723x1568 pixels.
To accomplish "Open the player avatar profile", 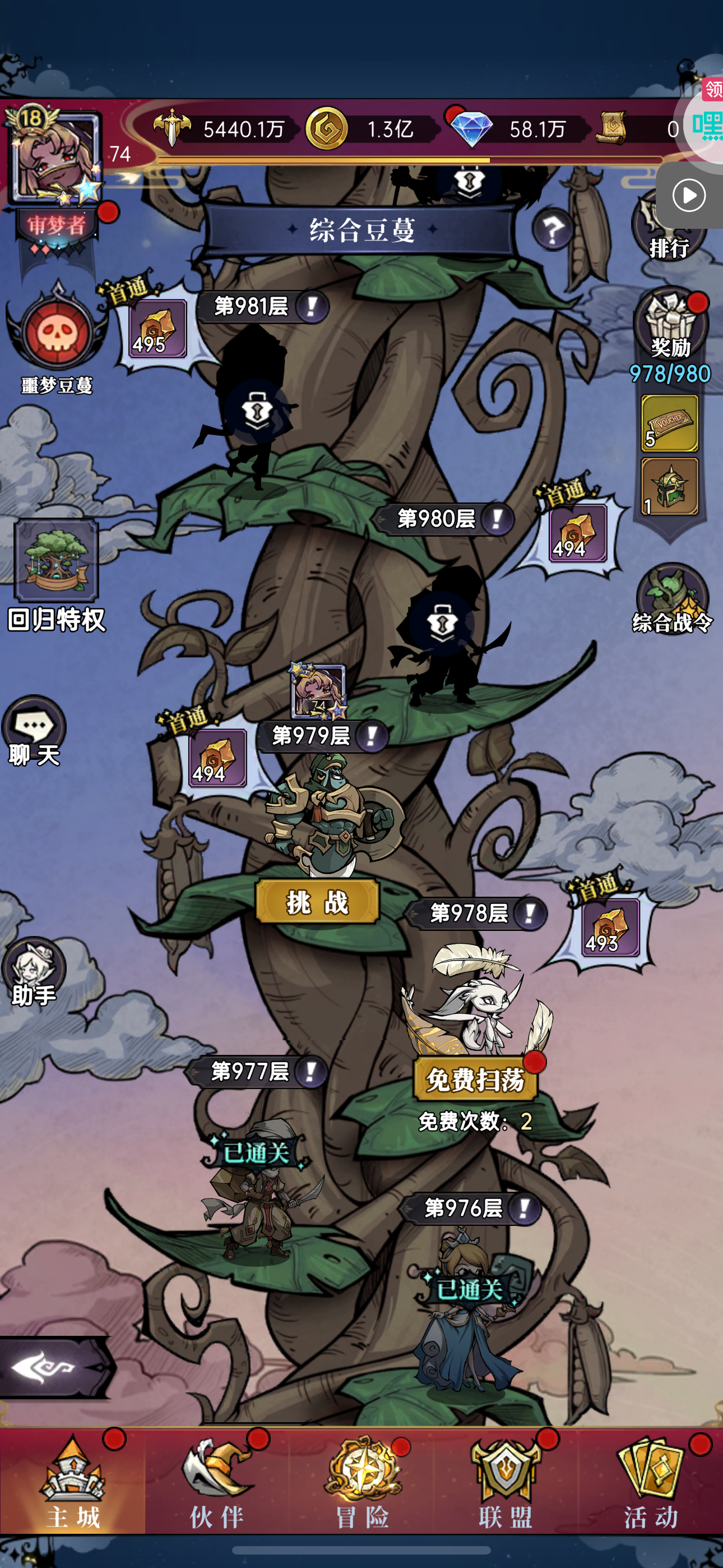I will tap(55, 156).
